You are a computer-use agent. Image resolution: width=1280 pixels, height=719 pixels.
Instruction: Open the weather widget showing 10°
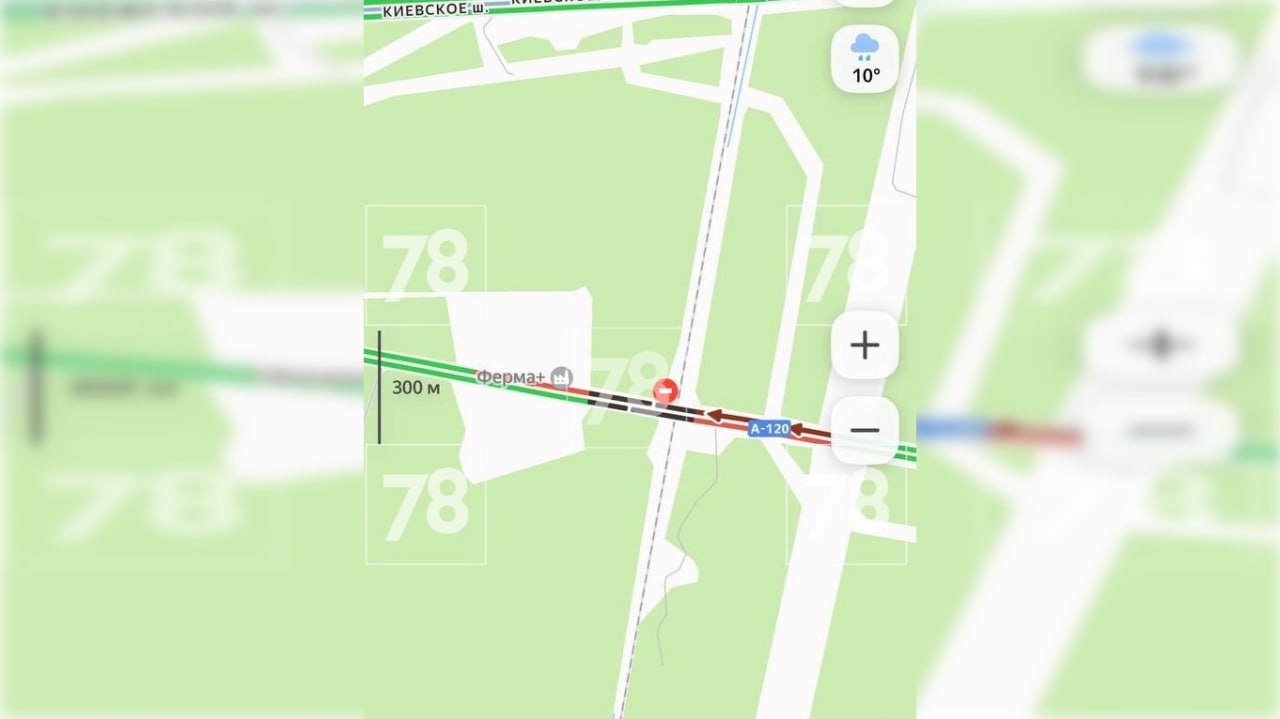coord(865,58)
